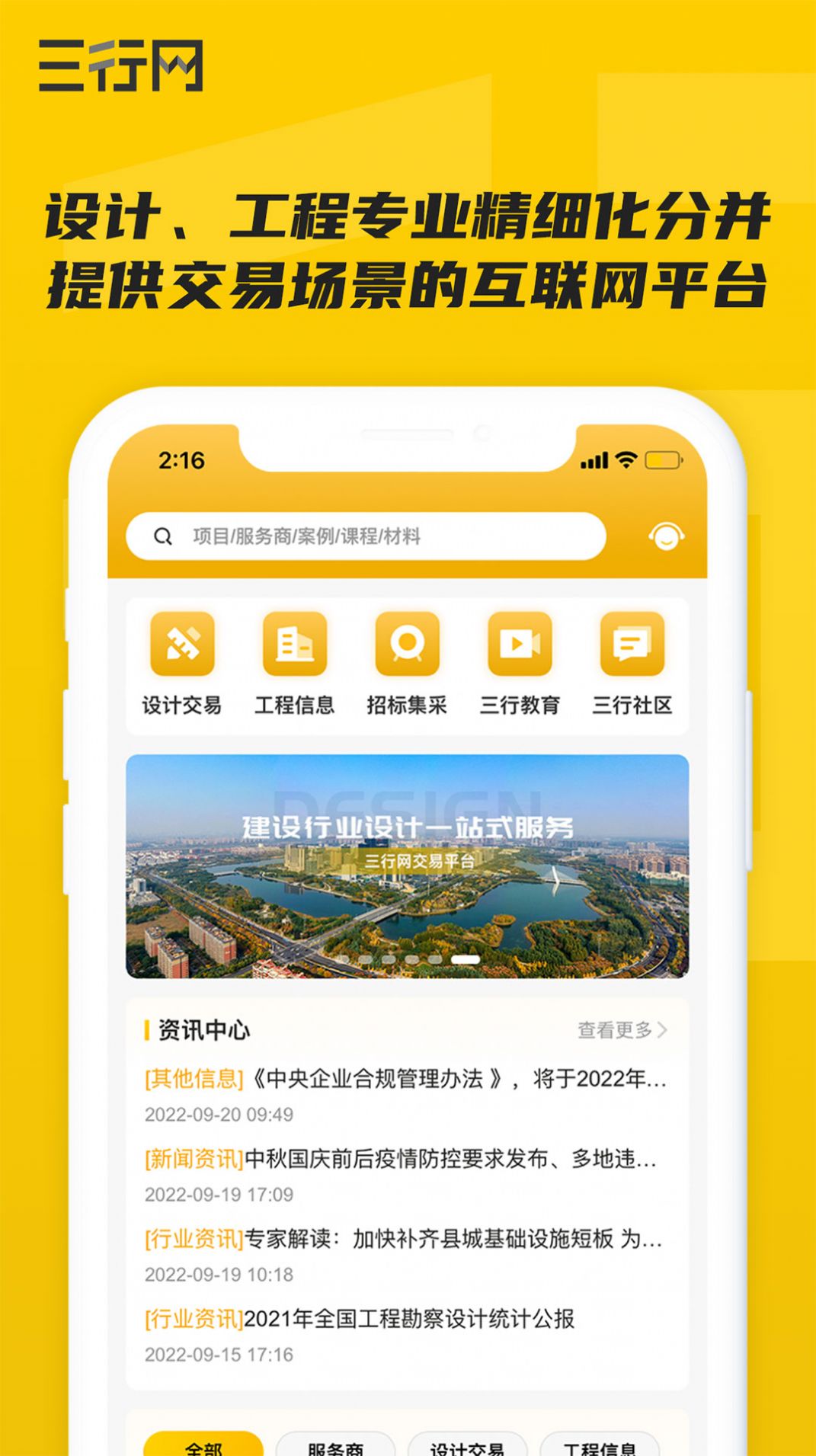The width and height of the screenshot is (816, 1456).
Task: Open the customer service headset icon
Action: click(x=666, y=535)
